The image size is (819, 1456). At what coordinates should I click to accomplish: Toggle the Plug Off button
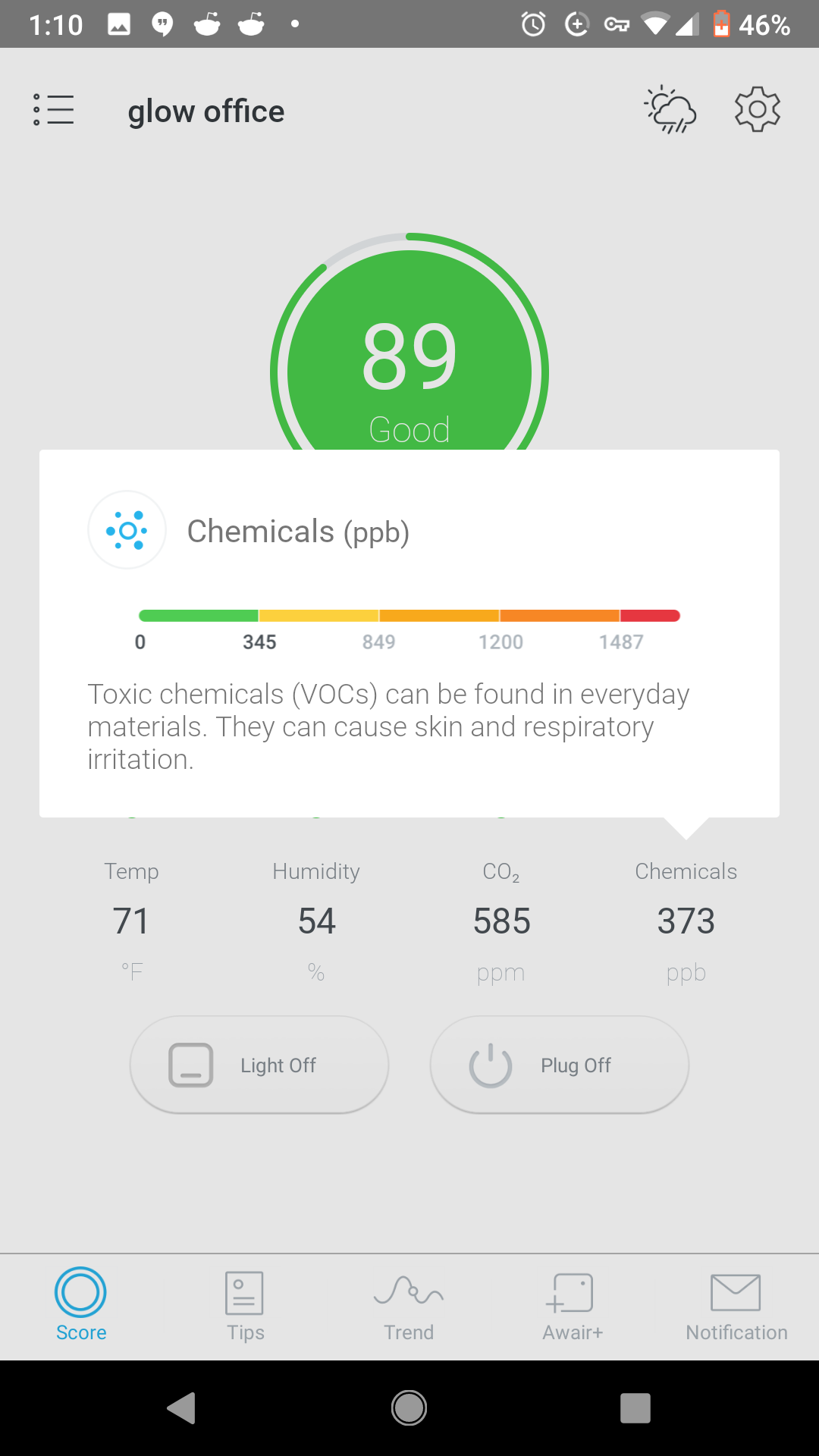(x=560, y=1065)
